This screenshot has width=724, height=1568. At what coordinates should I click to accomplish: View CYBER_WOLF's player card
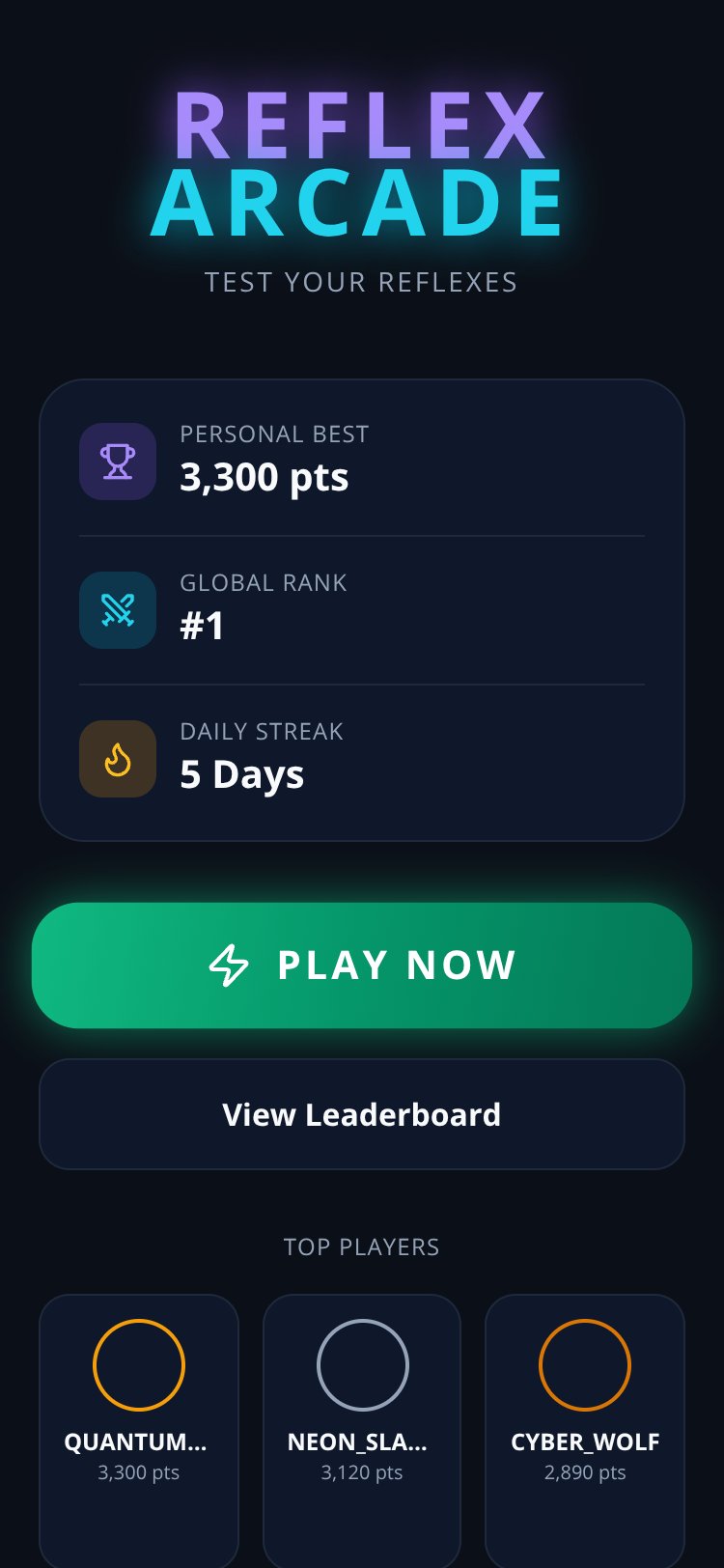[x=585, y=1431]
